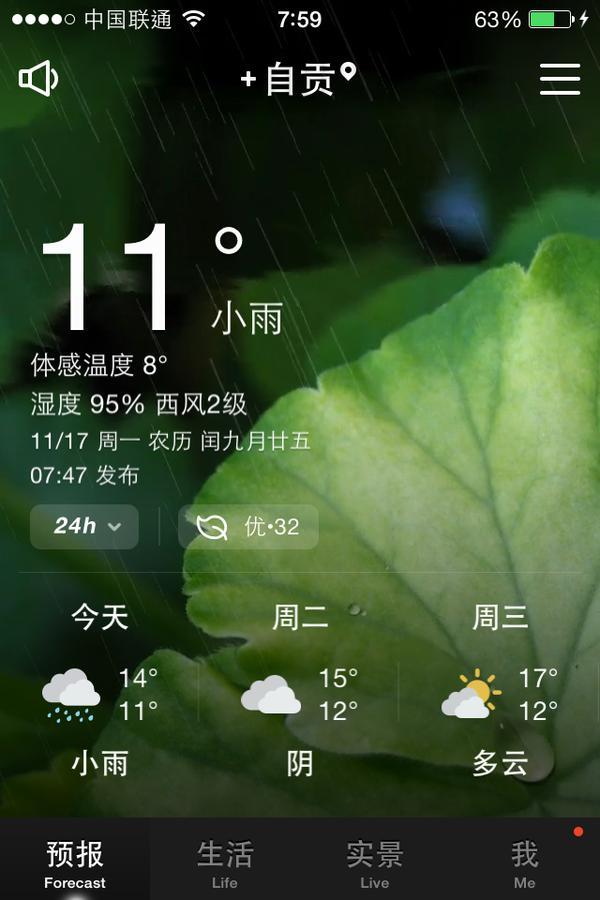The image size is (600, 900).
Task: Switch to the 生活 Life tab
Action: [x=225, y=863]
